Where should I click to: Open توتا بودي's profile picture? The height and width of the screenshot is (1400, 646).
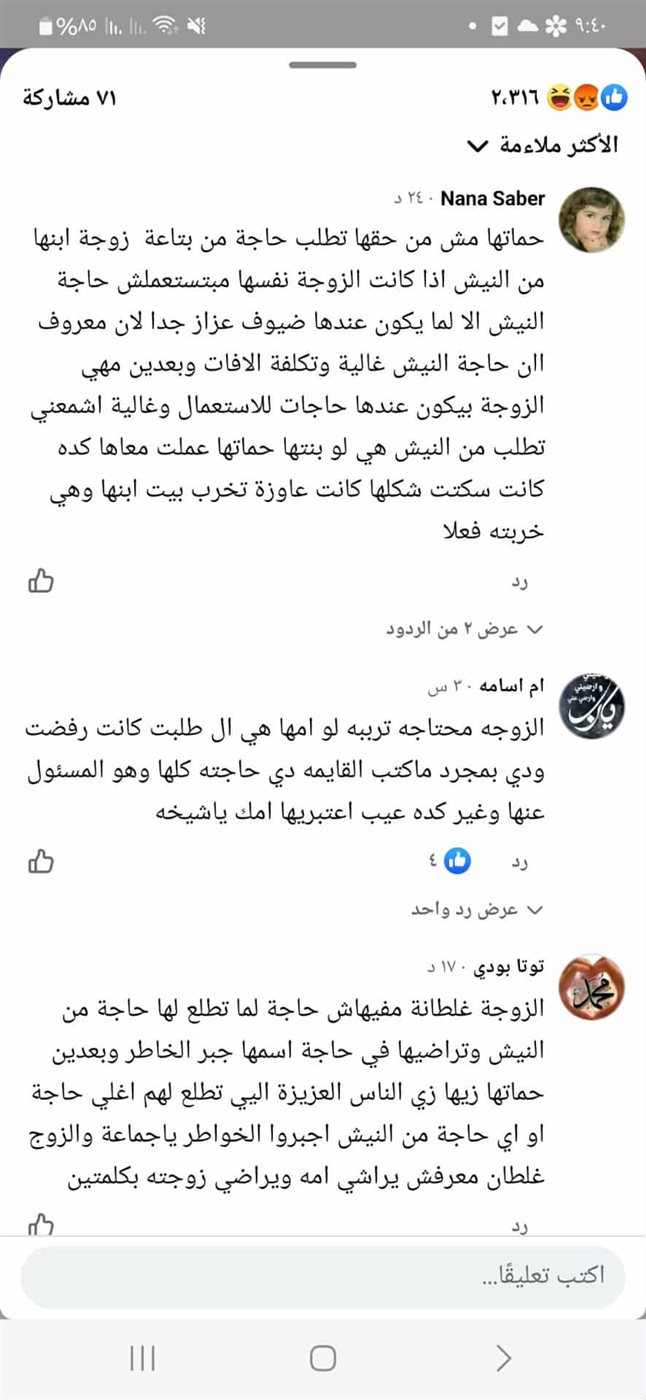[x=591, y=986]
